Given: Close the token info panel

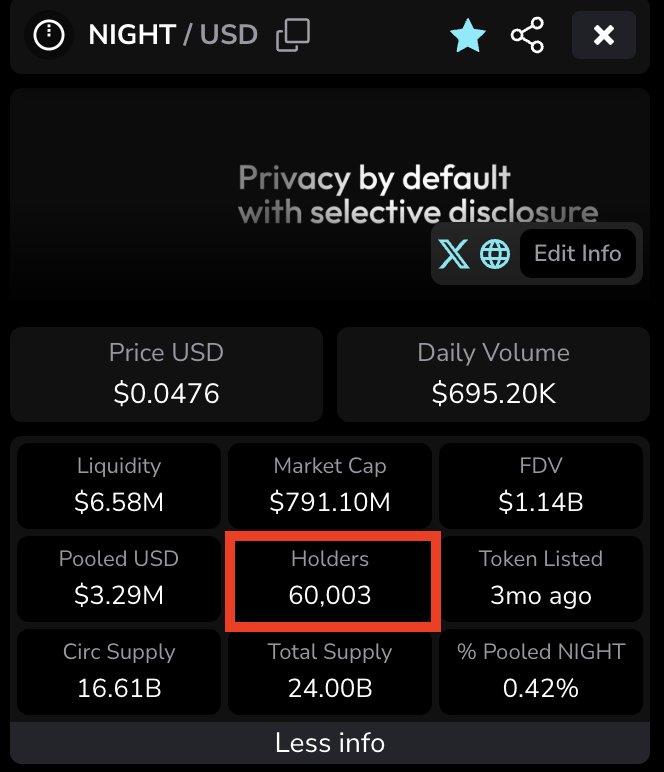Looking at the screenshot, I should pyautogui.click(x=603, y=36).
